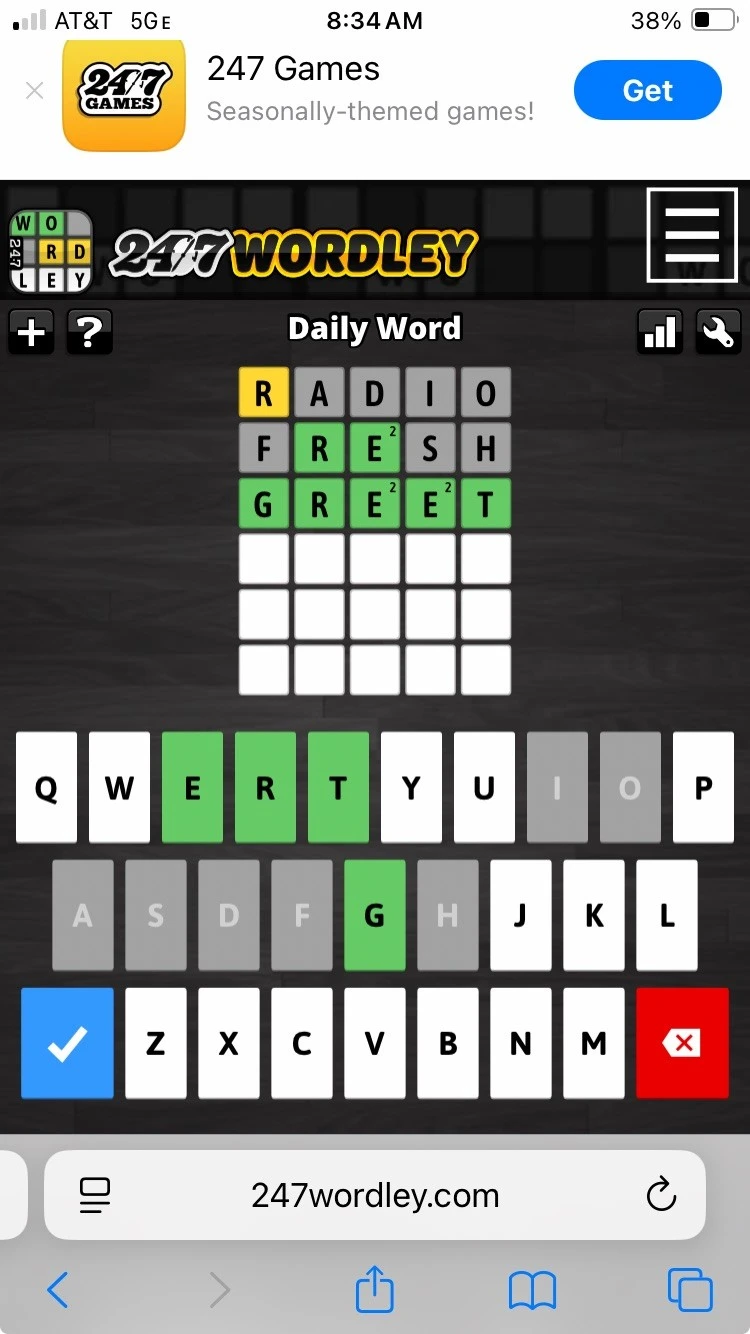Share this page from Safari toolbar
This screenshot has width=750, height=1334.
[375, 1288]
